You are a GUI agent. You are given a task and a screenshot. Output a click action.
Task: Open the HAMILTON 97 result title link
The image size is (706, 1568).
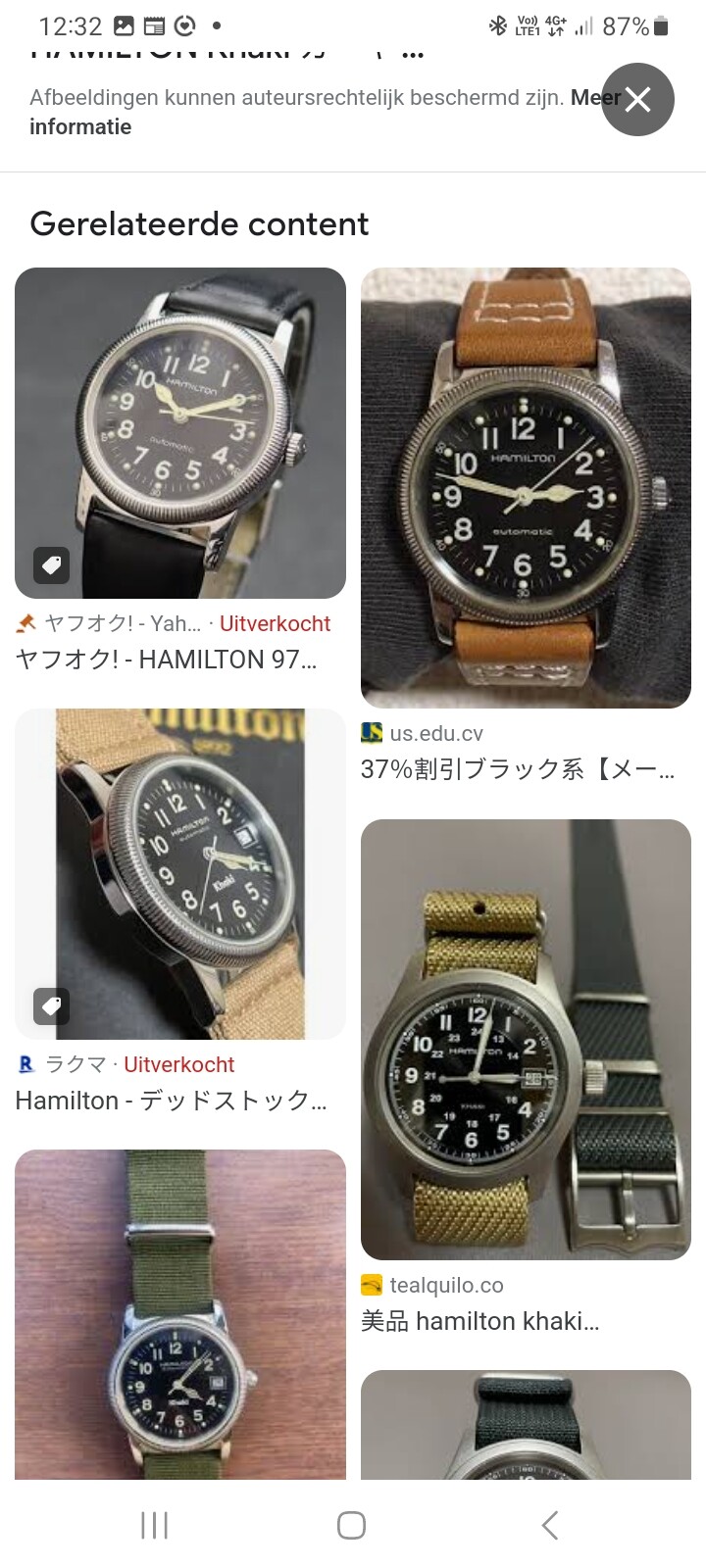point(167,660)
